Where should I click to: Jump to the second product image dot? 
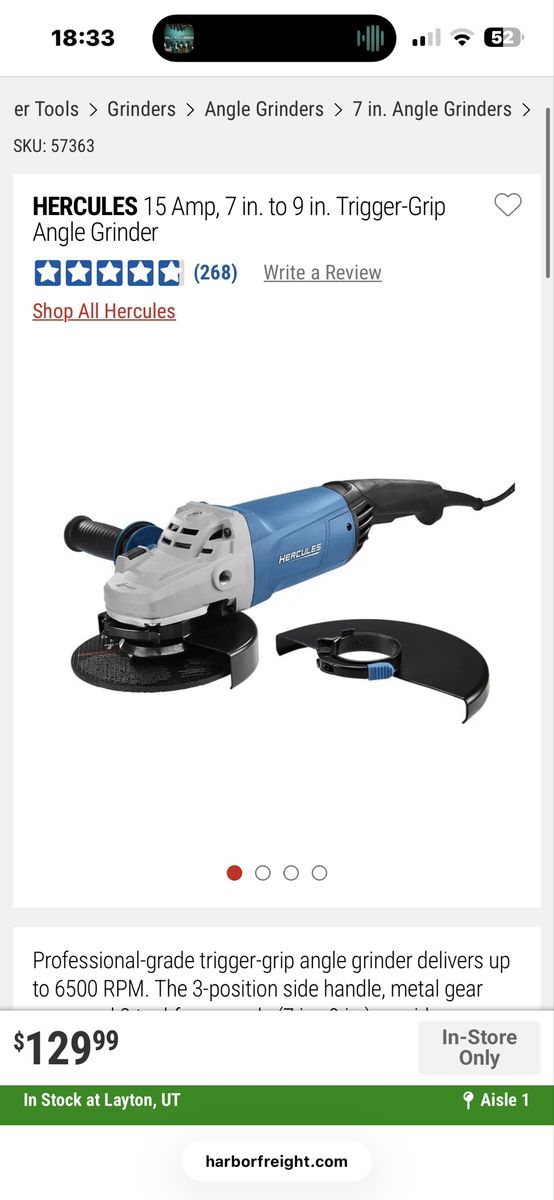coord(263,873)
